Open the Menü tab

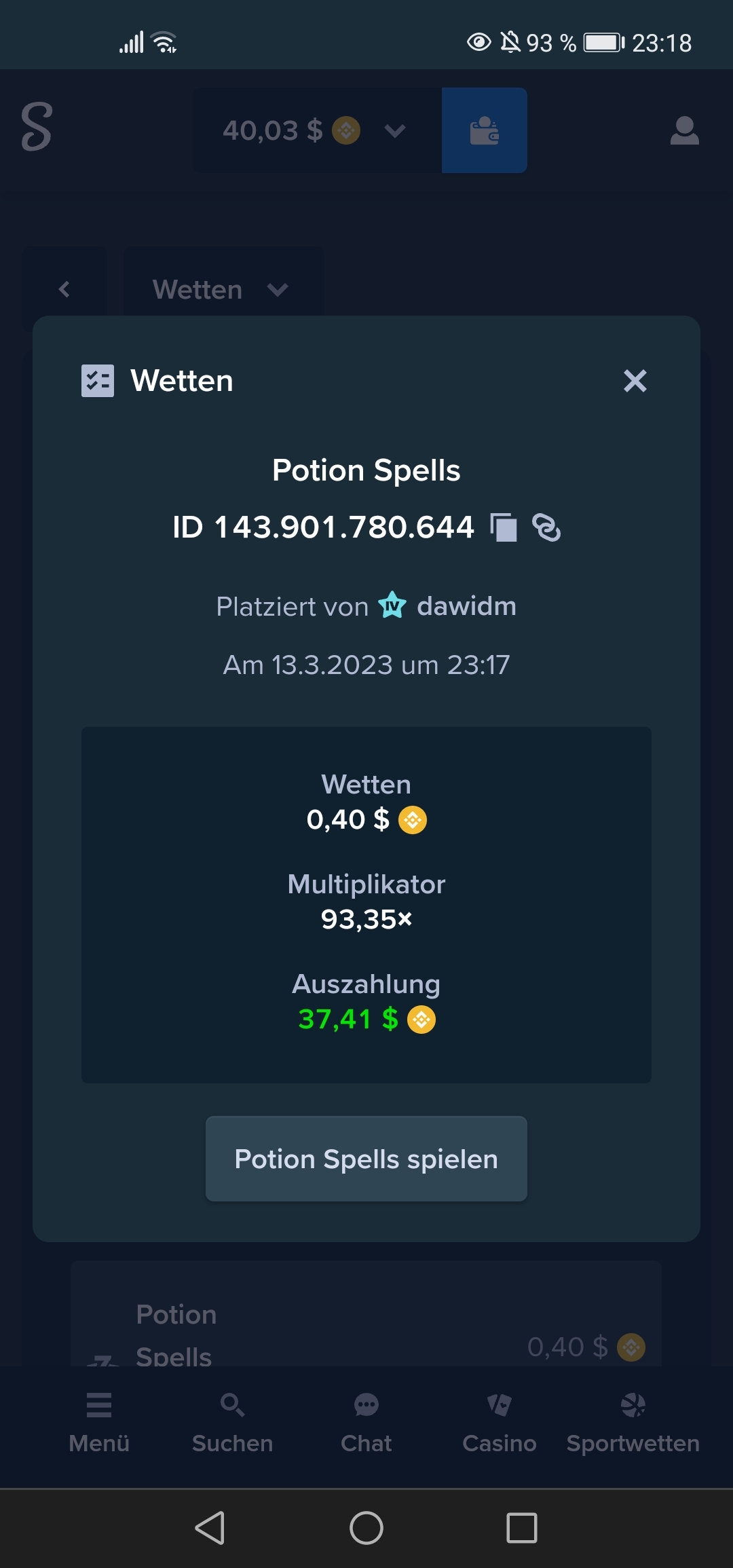click(99, 1423)
